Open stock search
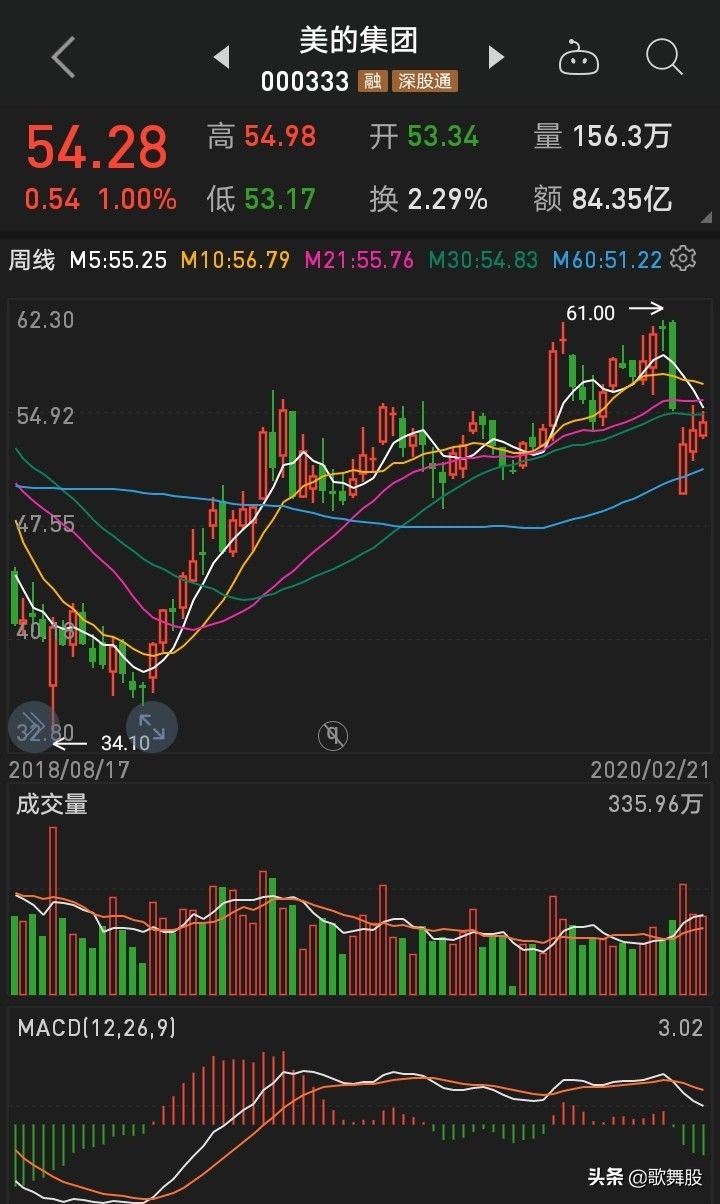This screenshot has width=720, height=1204. 664,57
